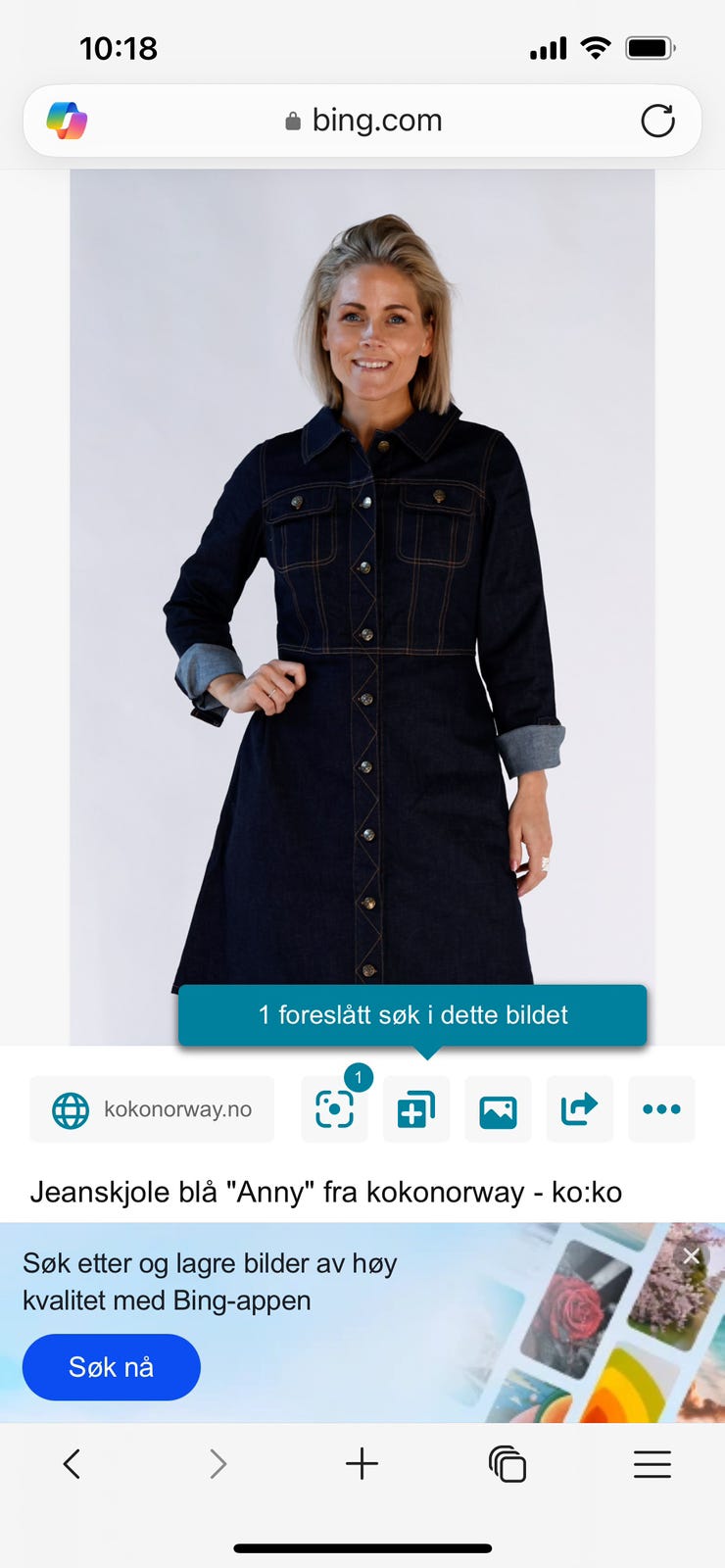This screenshot has width=725, height=1568.
Task: Navigate back with the left chevron
Action: point(72,1464)
